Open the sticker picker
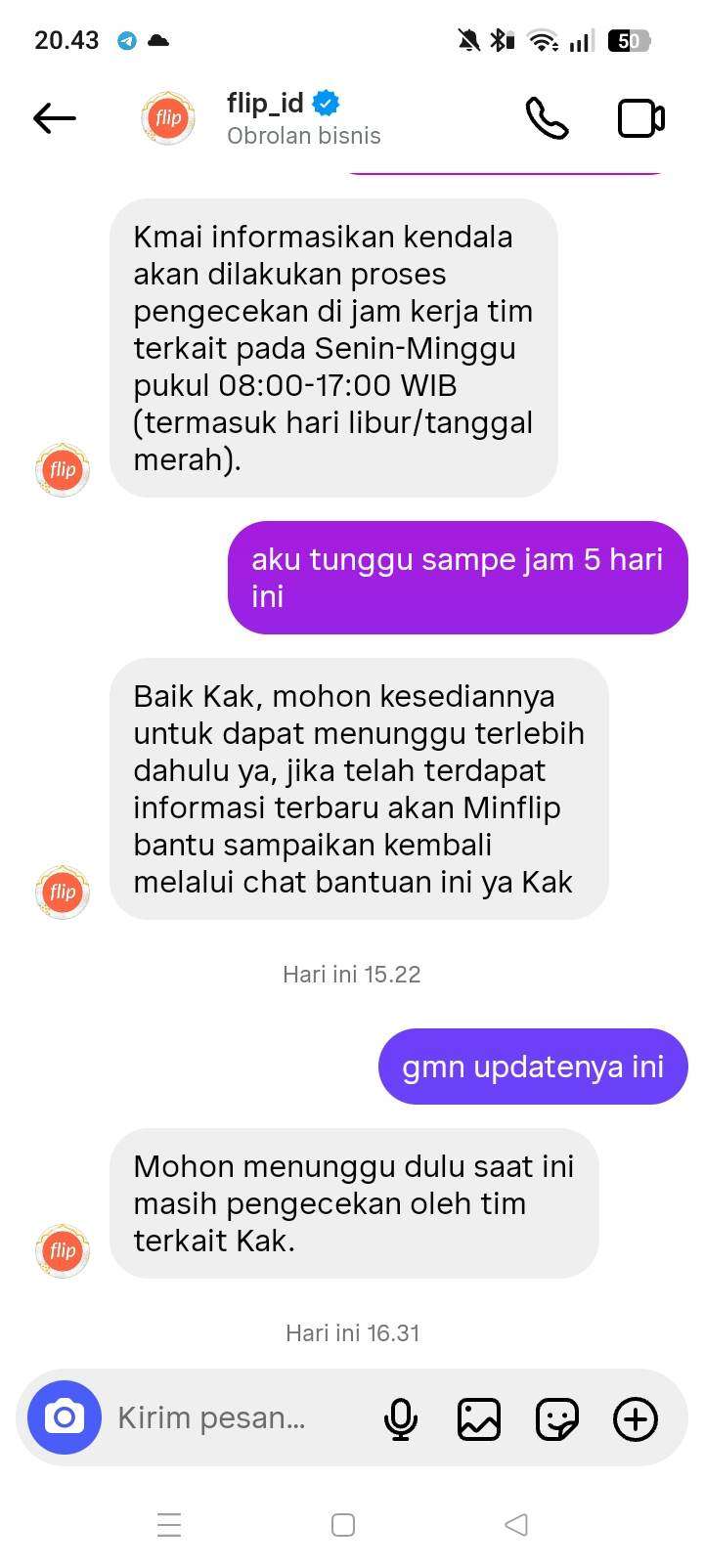Image resolution: width=704 pixels, height=1568 pixels. point(557,1418)
